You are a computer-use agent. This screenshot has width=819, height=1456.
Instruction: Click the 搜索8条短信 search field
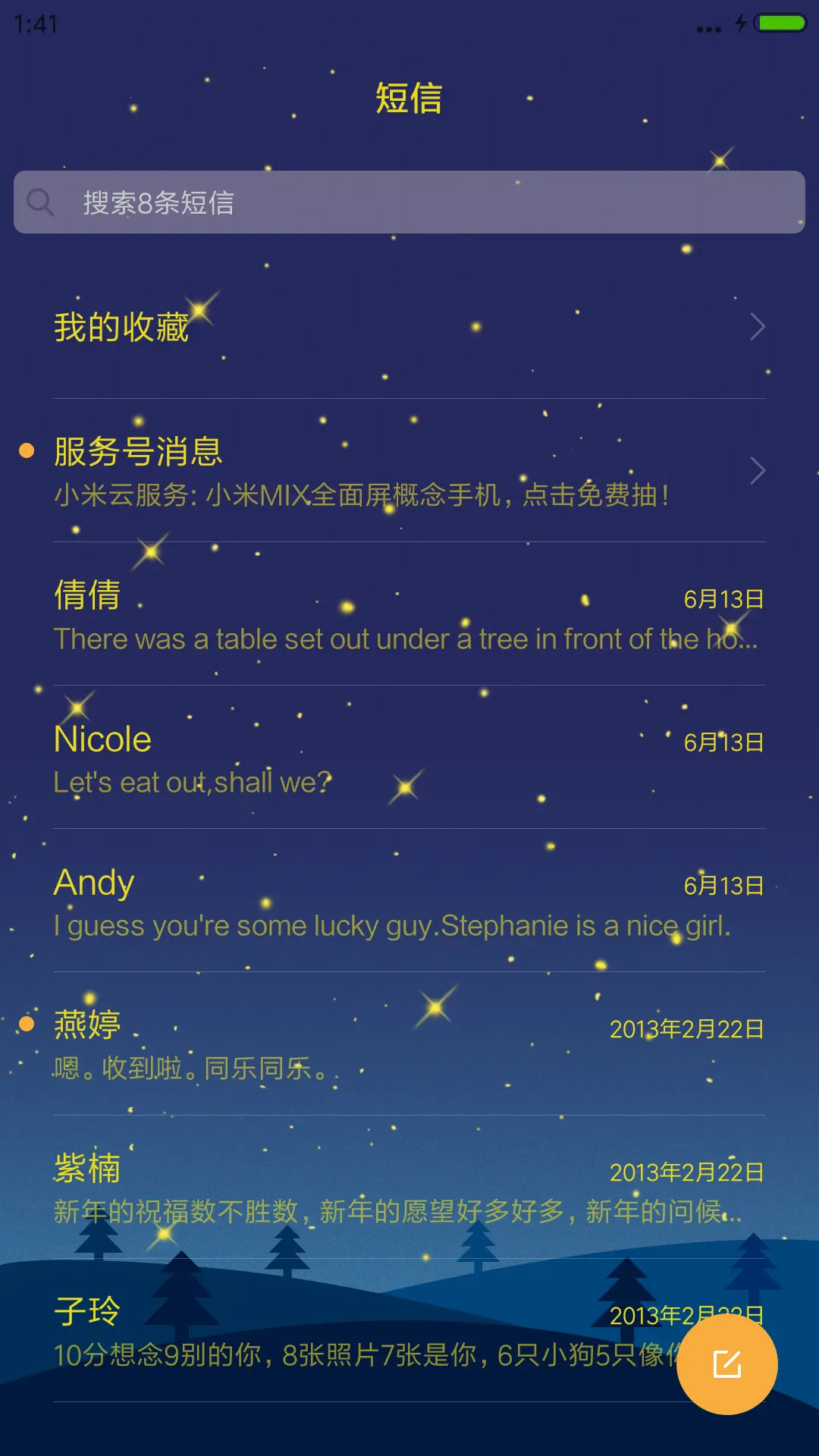409,202
